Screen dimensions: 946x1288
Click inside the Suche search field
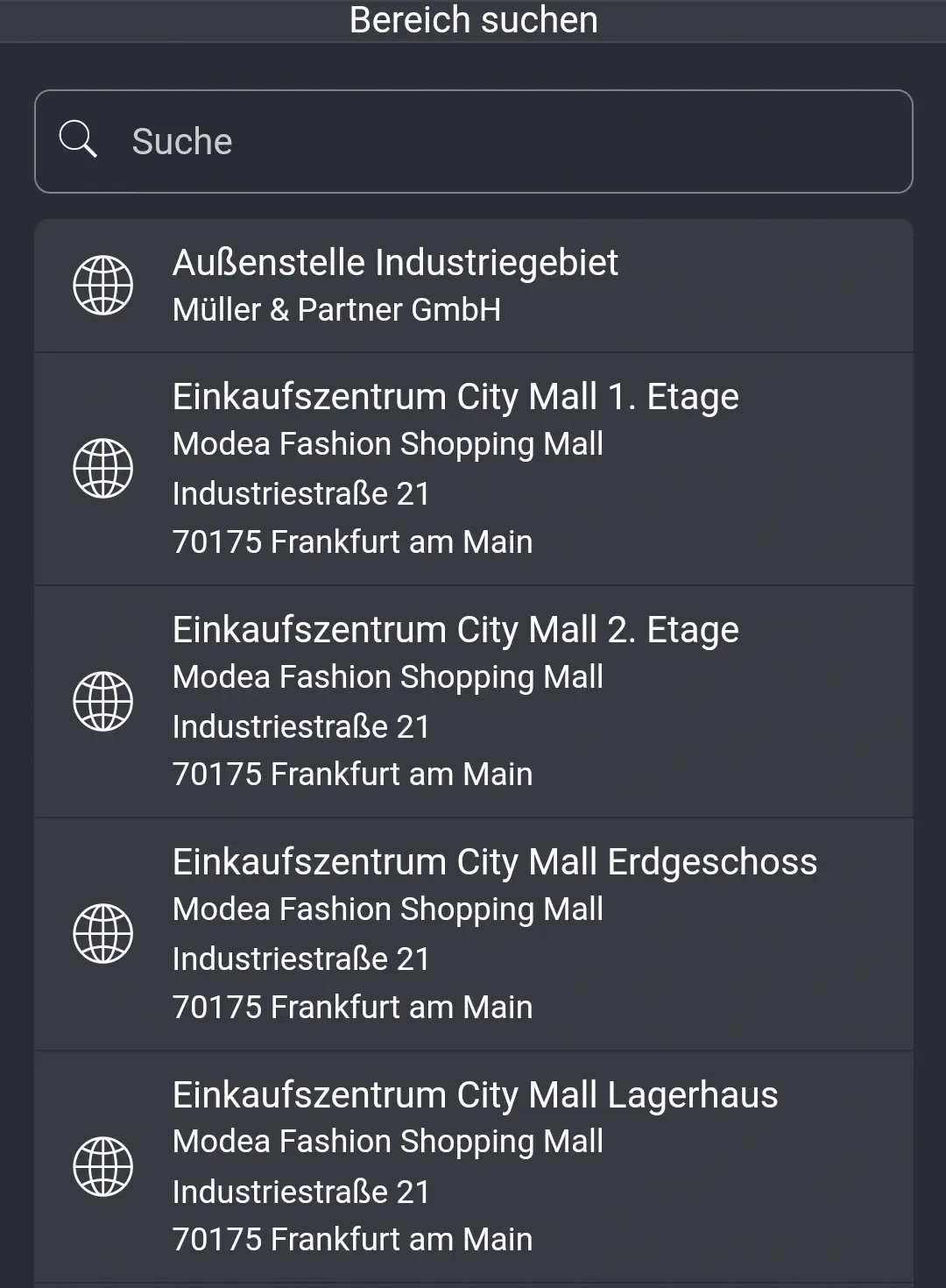tap(473, 140)
